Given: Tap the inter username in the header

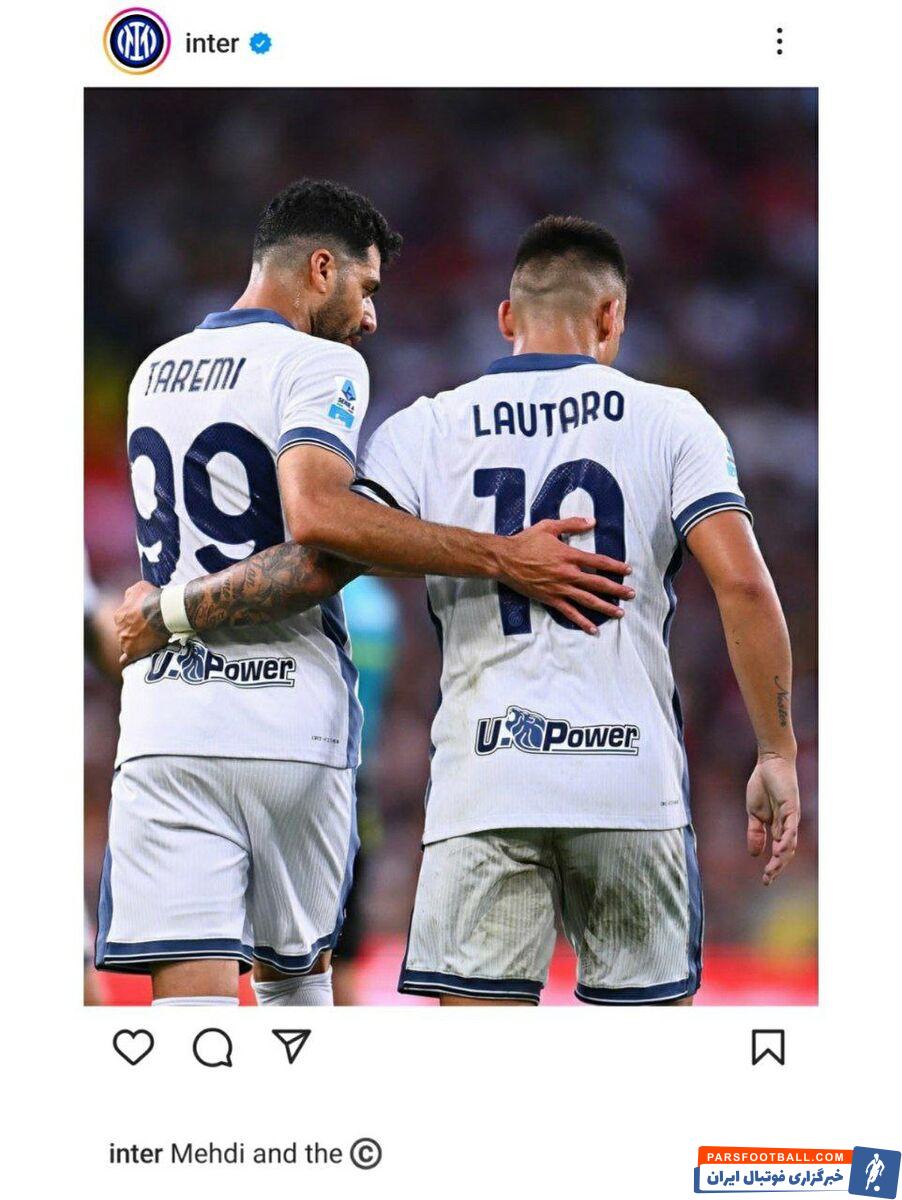Looking at the screenshot, I should tap(212, 43).
